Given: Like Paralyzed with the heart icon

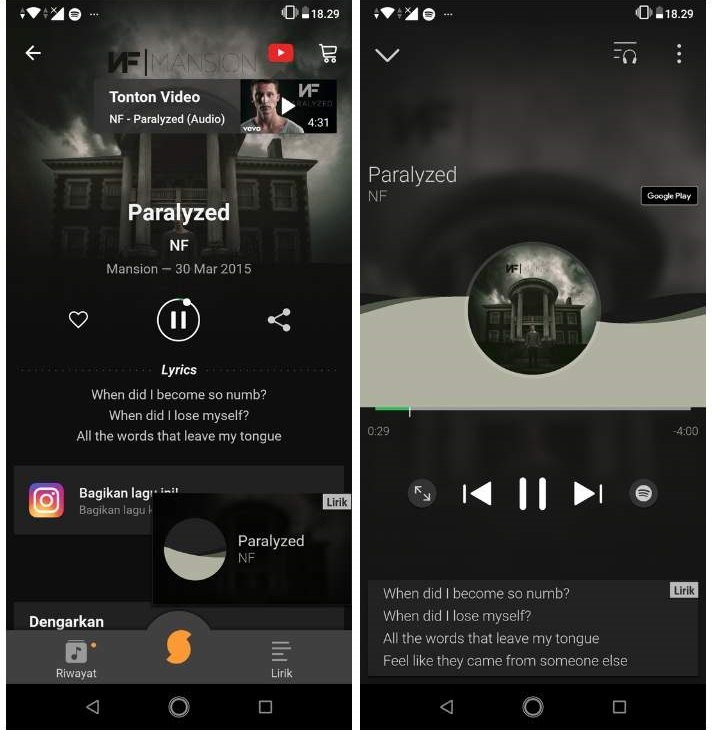Looking at the screenshot, I should click(78, 320).
